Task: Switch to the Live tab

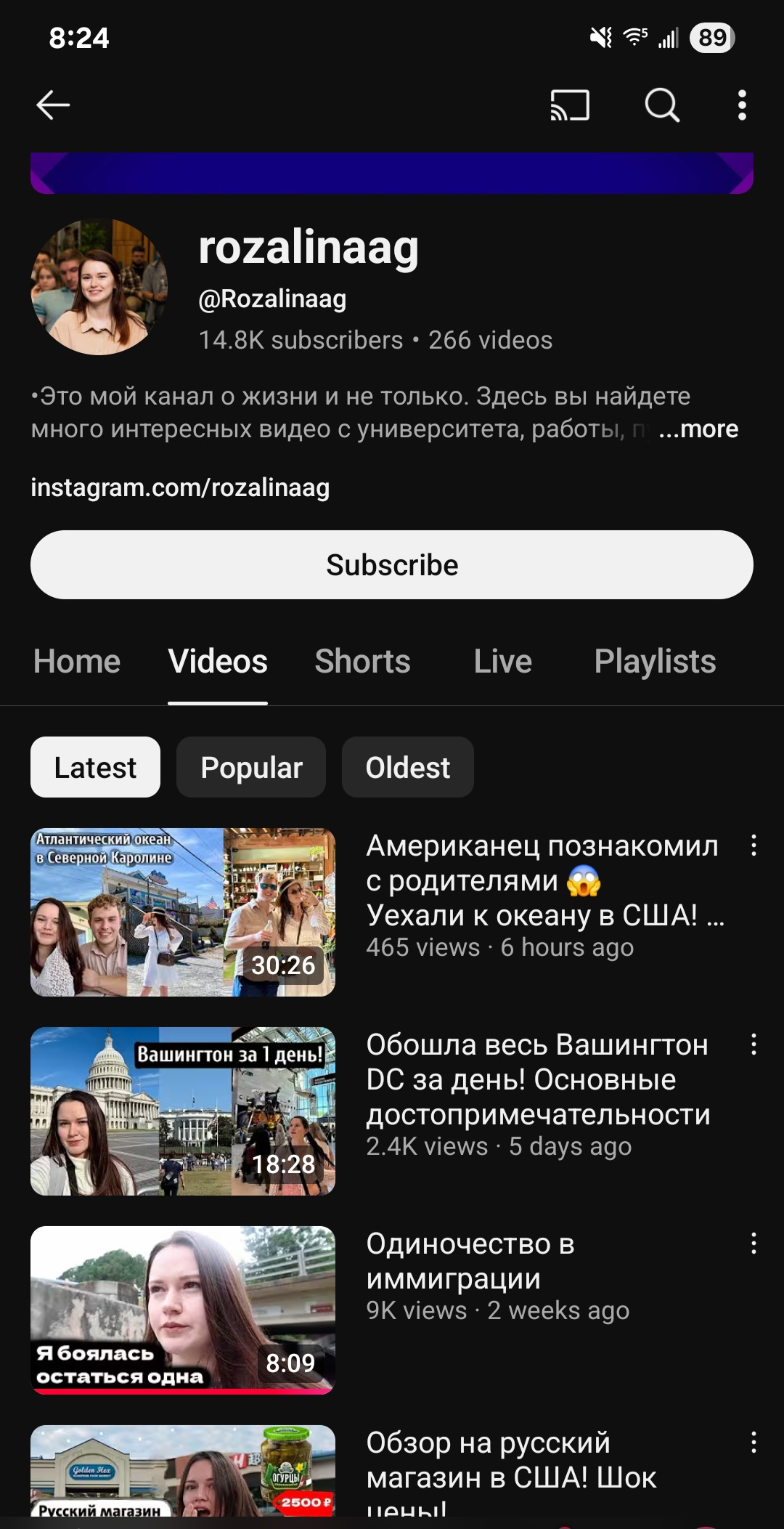Action: pyautogui.click(x=502, y=662)
